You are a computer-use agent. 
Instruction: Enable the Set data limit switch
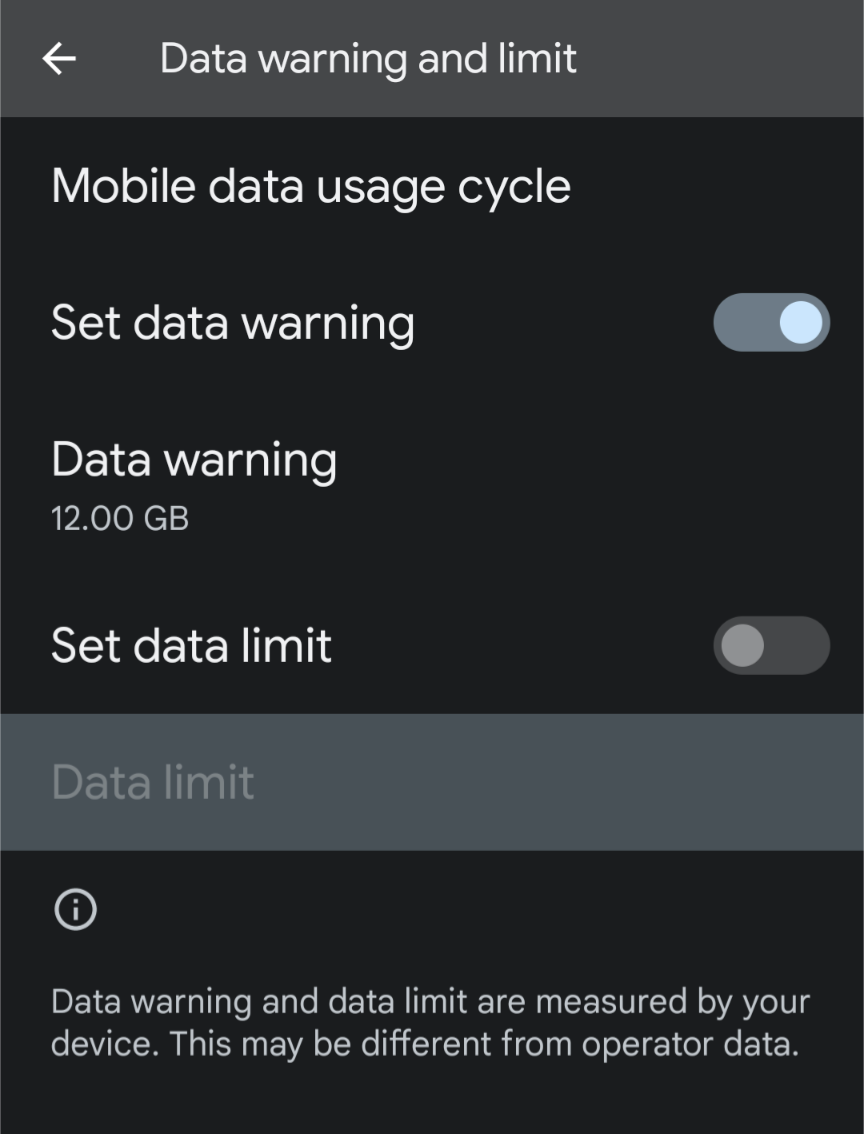point(770,646)
